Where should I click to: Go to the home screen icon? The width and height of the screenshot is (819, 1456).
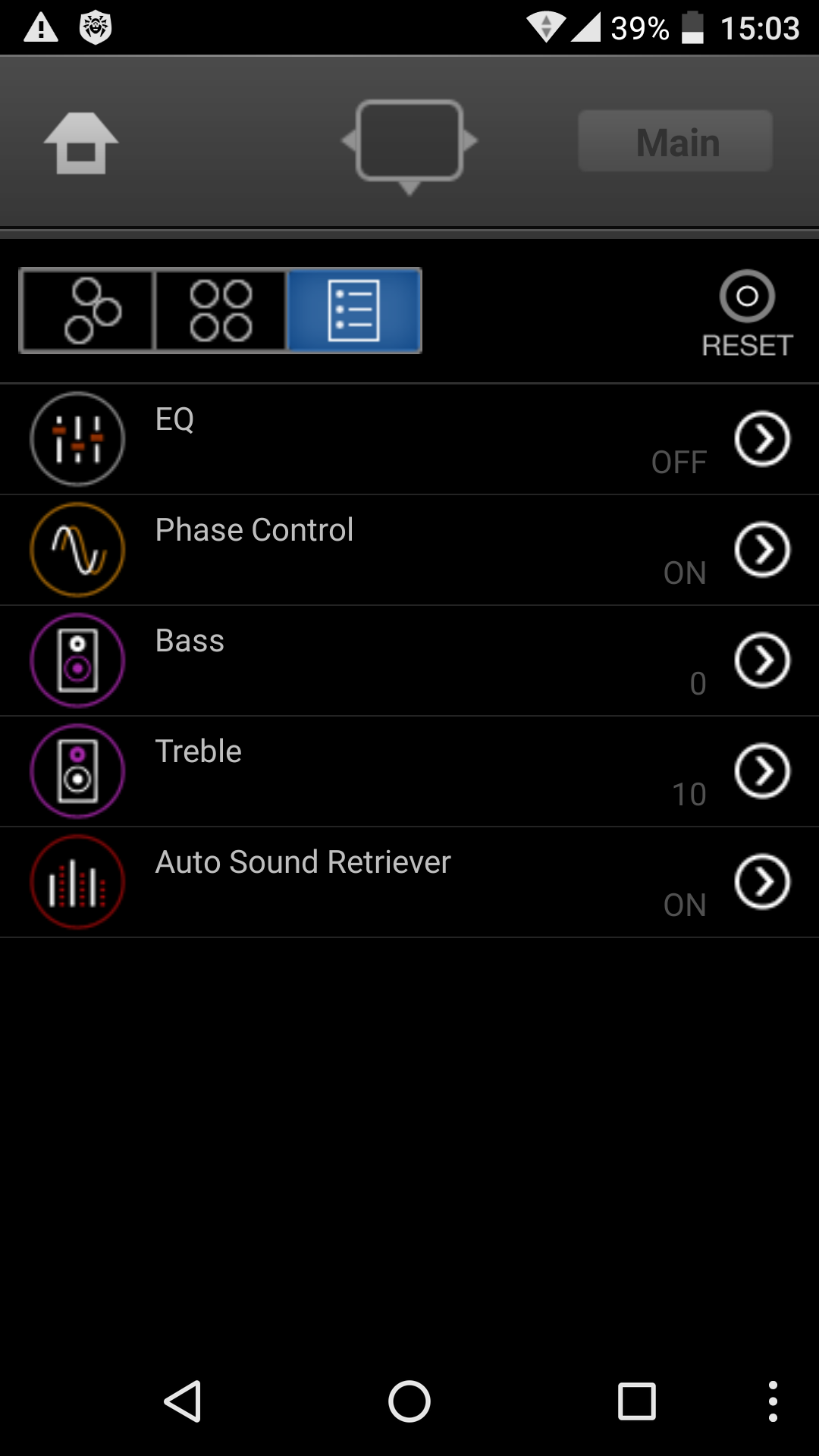click(81, 143)
